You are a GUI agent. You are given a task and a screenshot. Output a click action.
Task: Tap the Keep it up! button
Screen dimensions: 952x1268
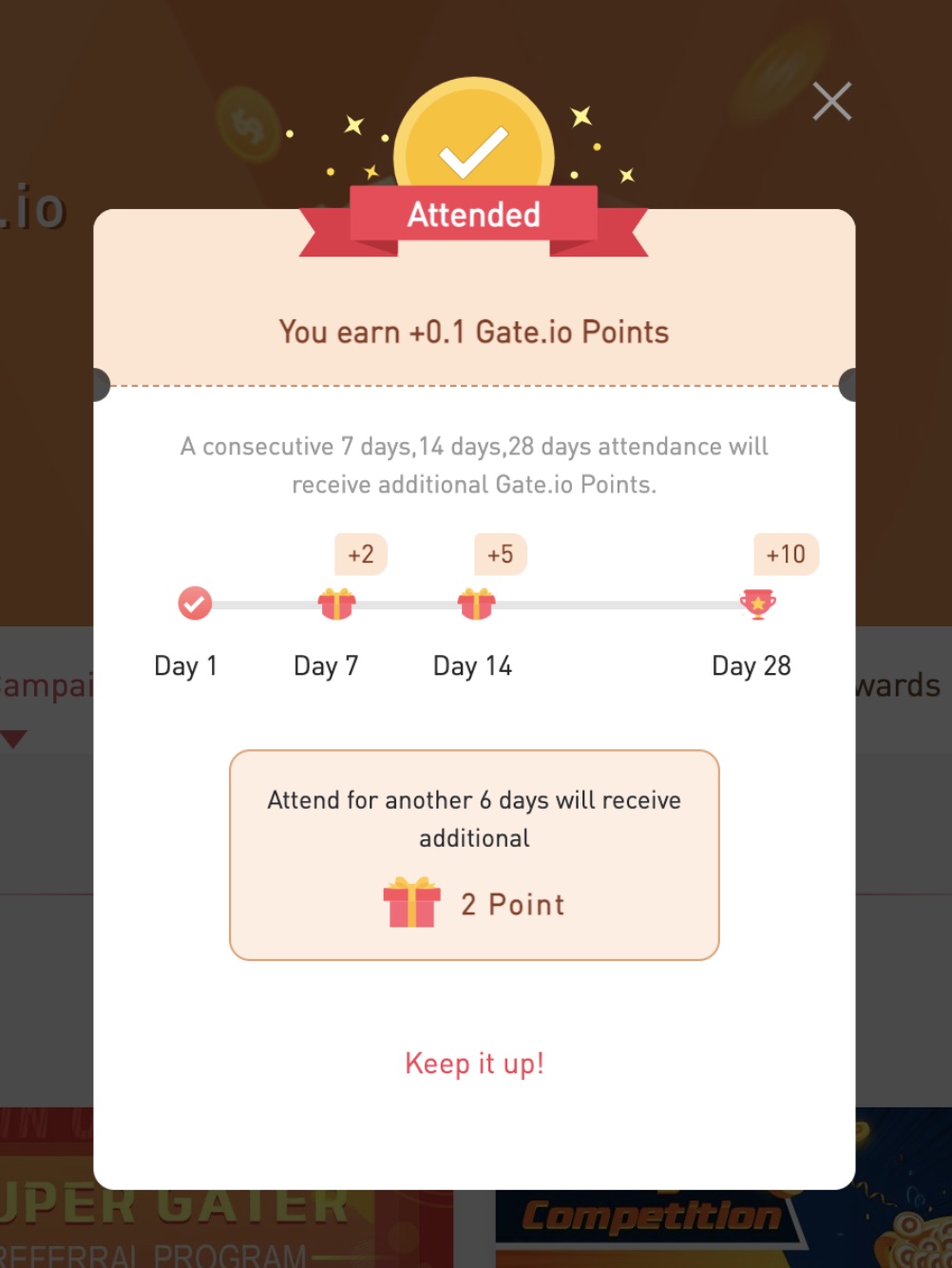point(474,1063)
